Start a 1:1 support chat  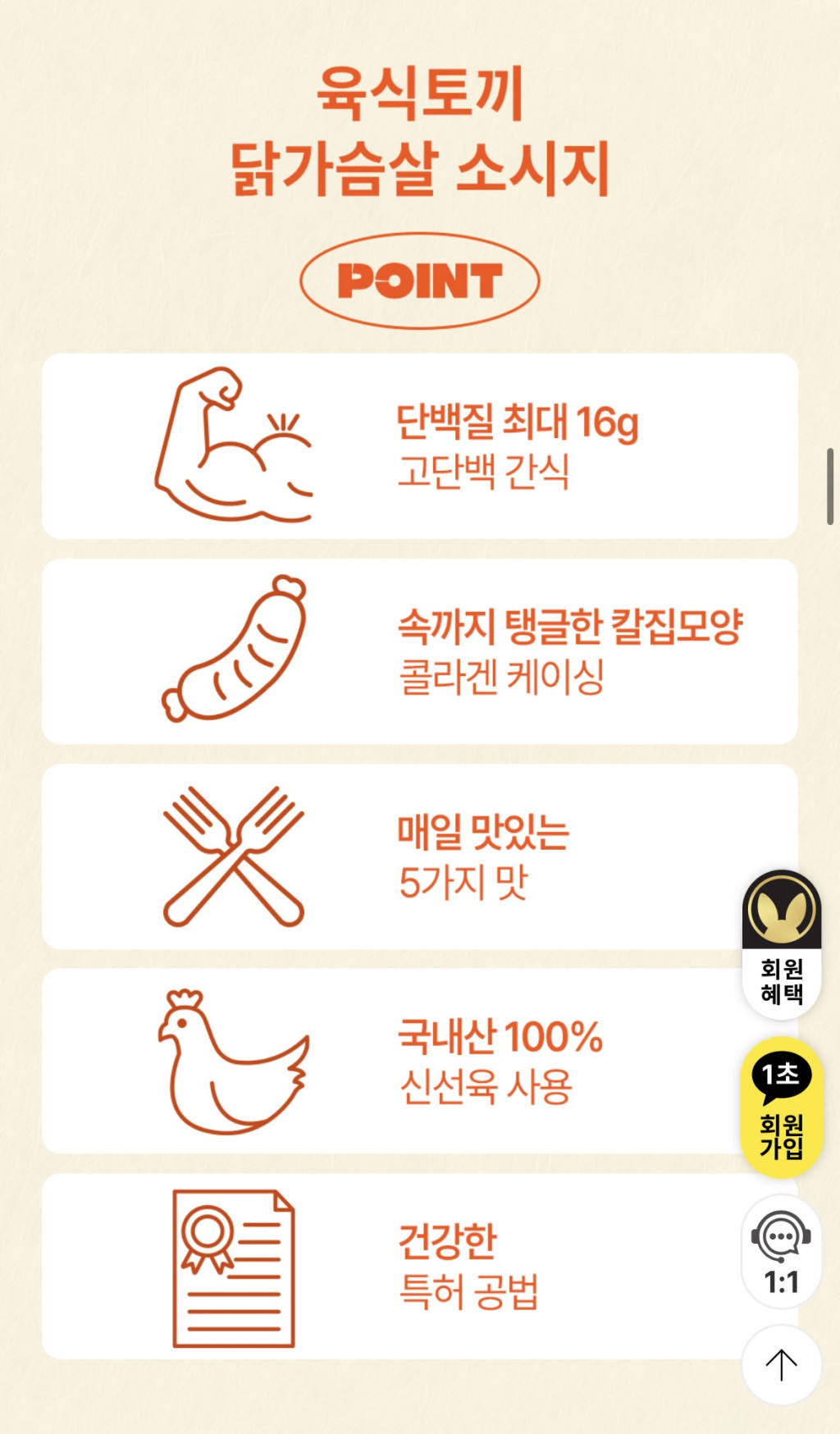pos(781,1251)
